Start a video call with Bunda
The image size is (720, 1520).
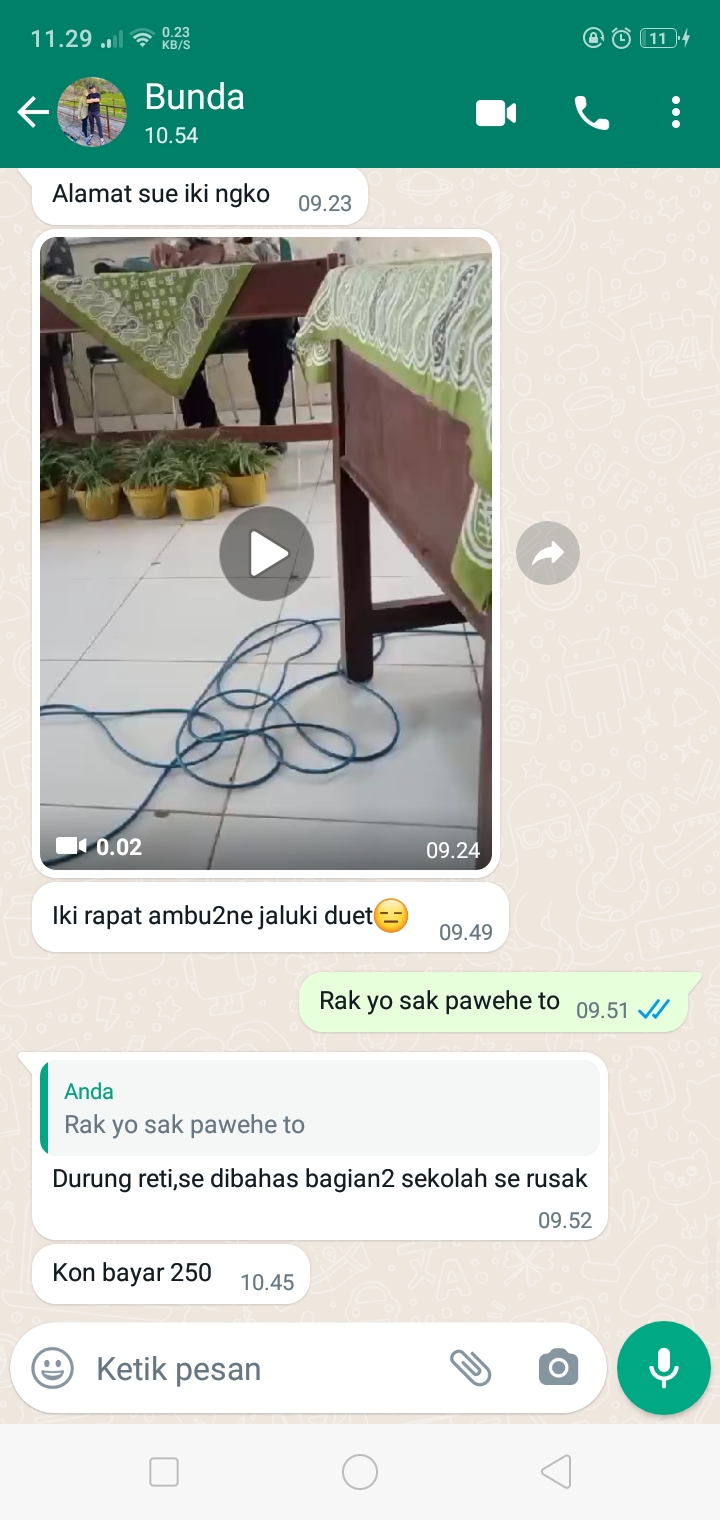pyautogui.click(x=496, y=113)
